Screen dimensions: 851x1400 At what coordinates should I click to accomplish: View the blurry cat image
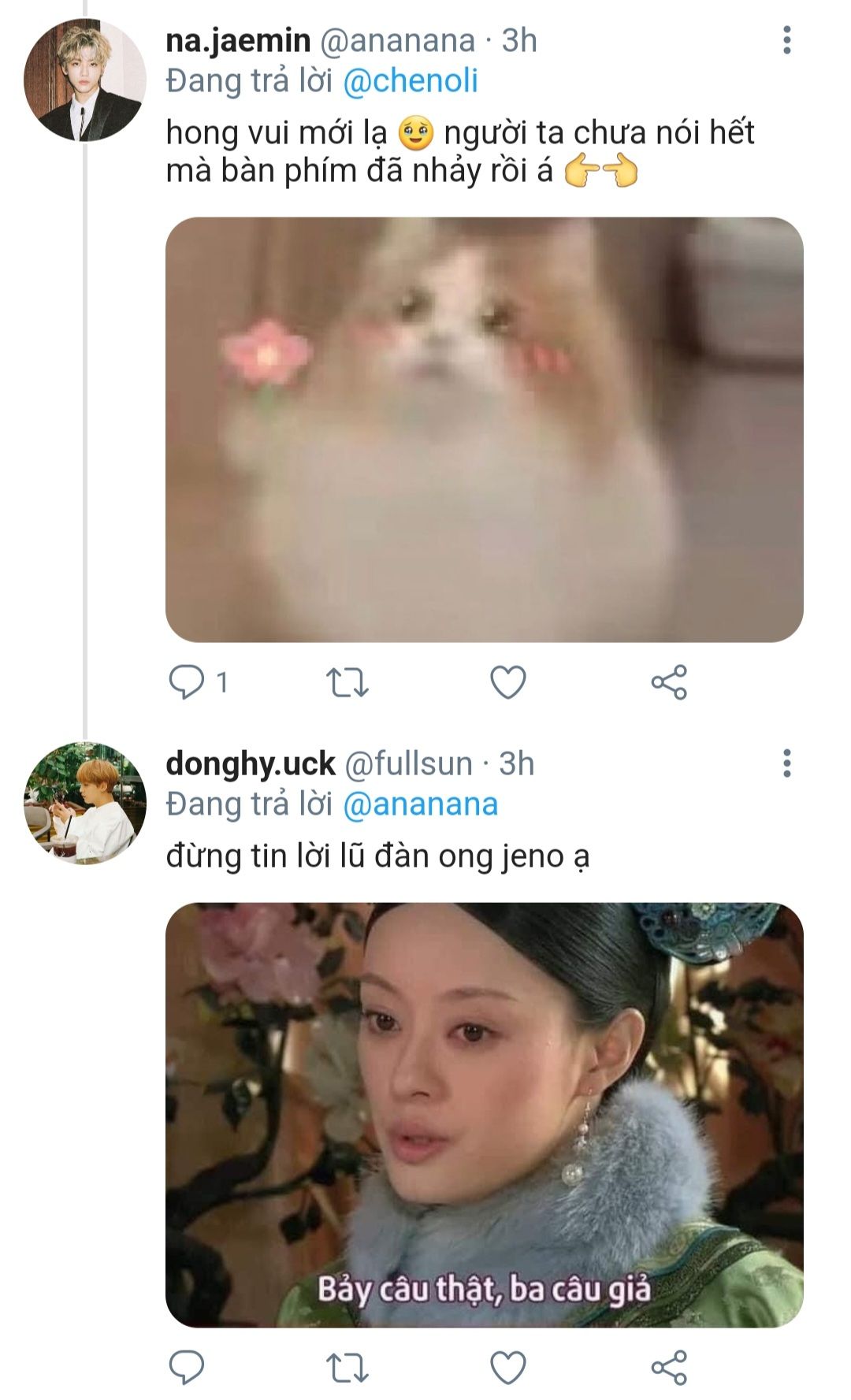pos(484,429)
